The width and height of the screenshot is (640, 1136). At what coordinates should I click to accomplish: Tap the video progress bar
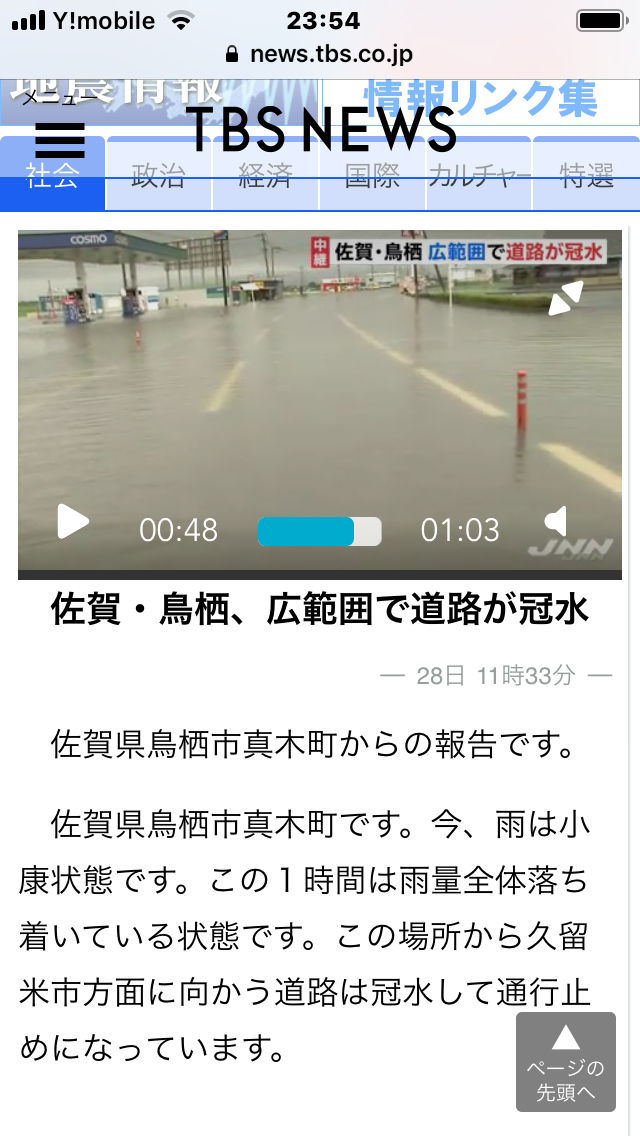319,531
